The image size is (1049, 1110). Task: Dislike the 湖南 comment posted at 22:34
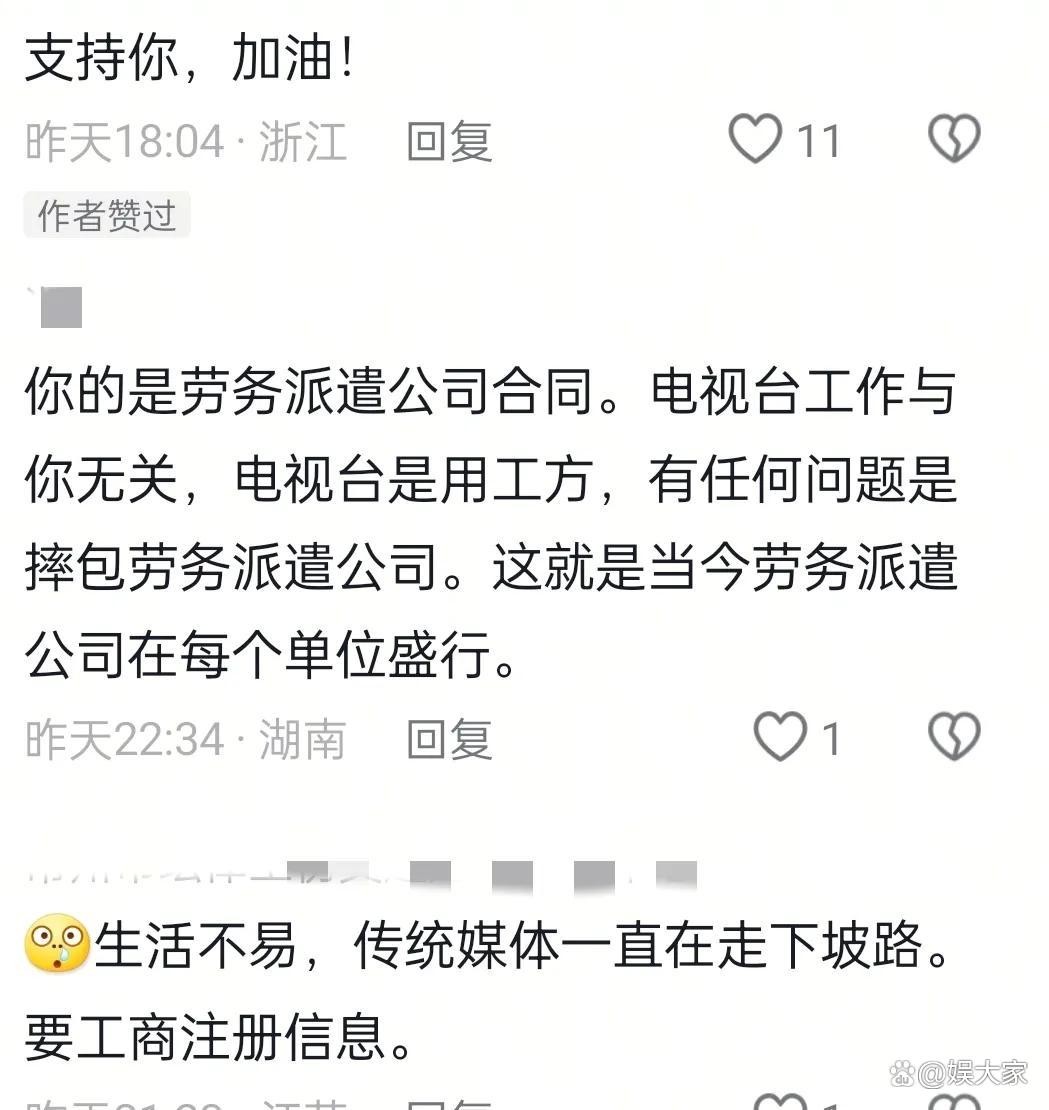point(954,738)
